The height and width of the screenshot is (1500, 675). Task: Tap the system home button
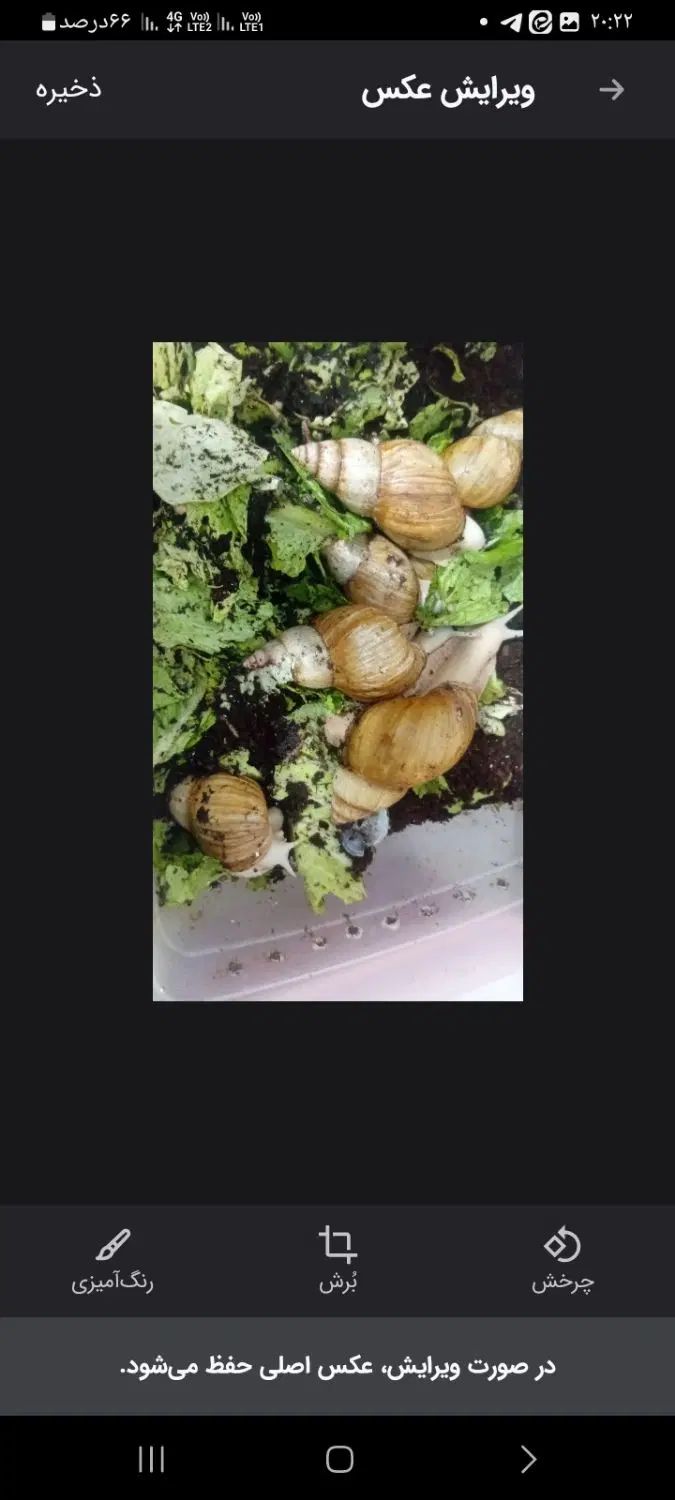coord(339,1460)
